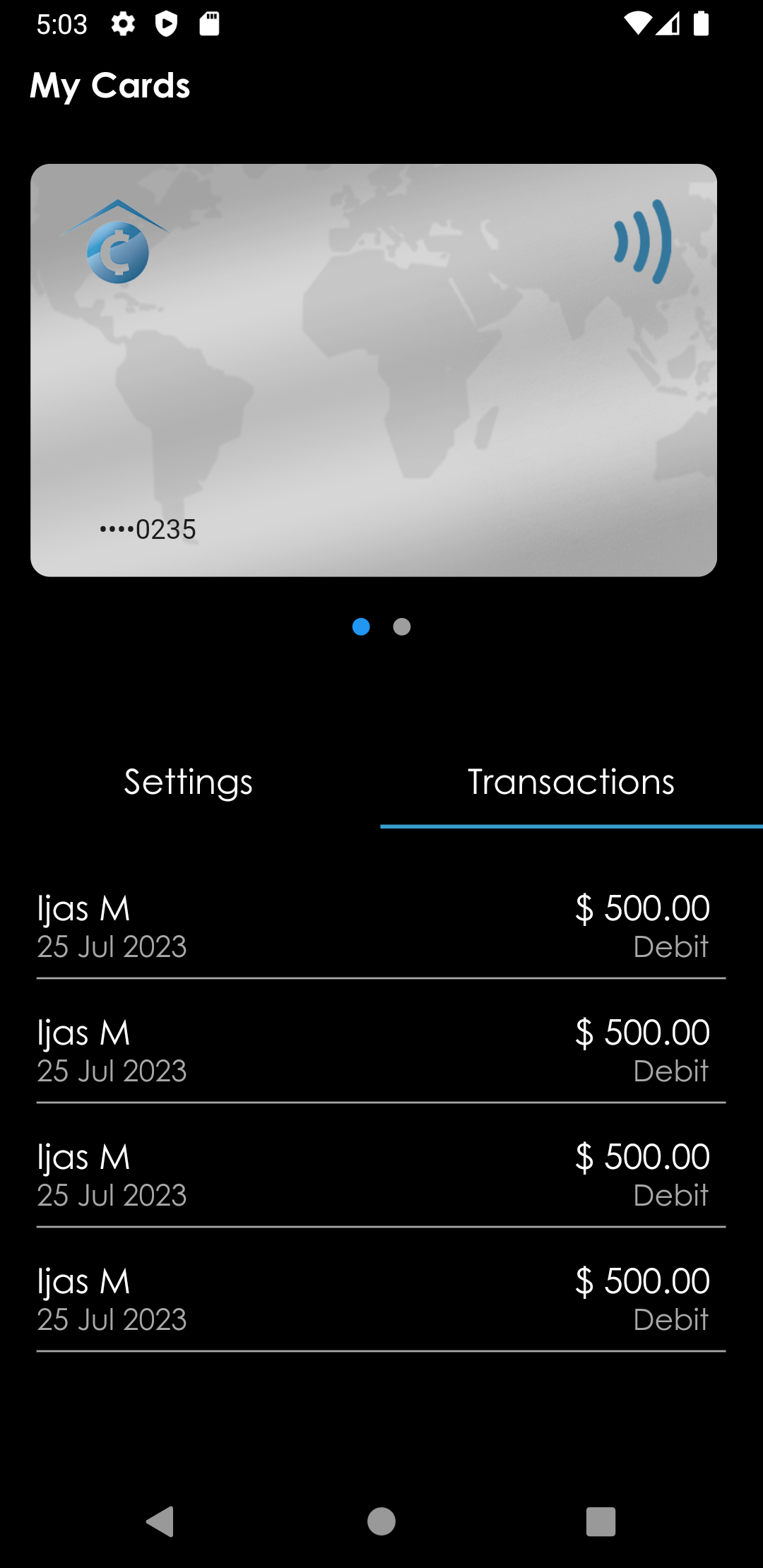
Task: Go back using the system back button
Action: pos(160,1521)
